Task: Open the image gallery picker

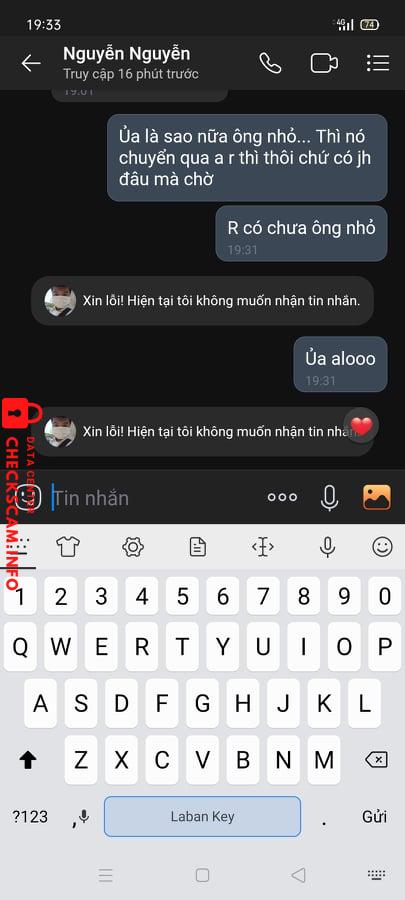Action: [377, 498]
